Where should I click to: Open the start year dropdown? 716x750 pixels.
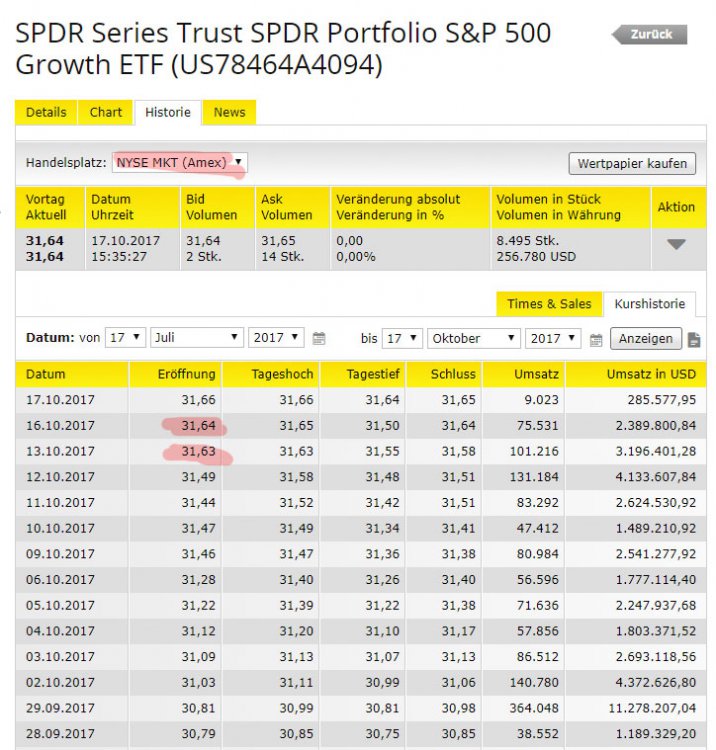275,338
